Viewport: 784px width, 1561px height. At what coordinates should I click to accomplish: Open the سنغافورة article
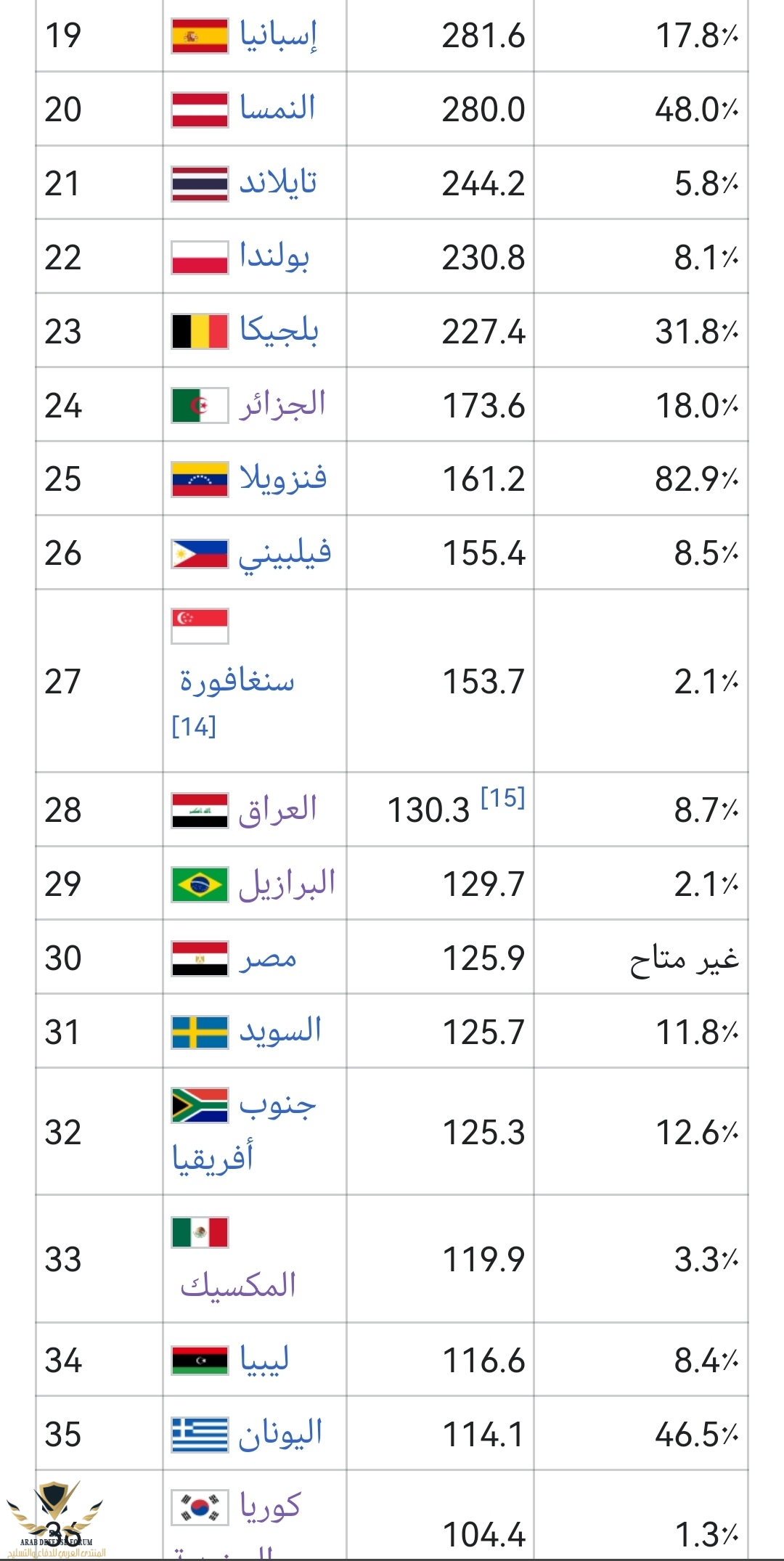237,682
